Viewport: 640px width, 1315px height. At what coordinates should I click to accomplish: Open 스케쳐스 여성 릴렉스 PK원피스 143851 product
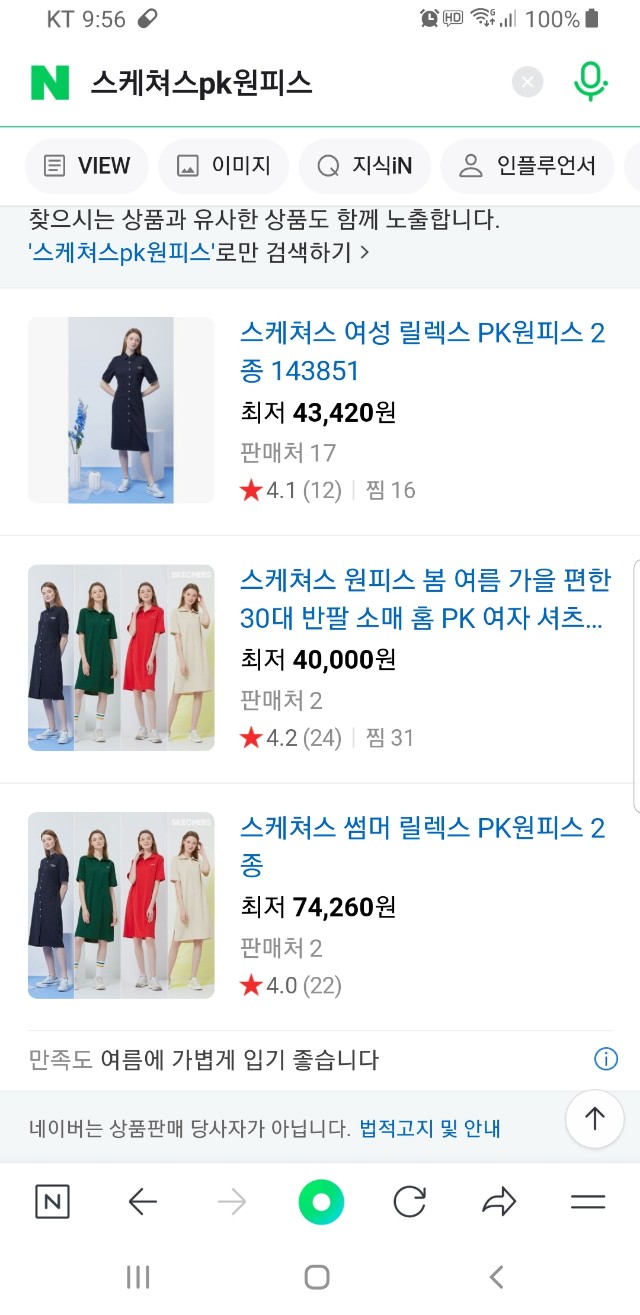coord(422,352)
